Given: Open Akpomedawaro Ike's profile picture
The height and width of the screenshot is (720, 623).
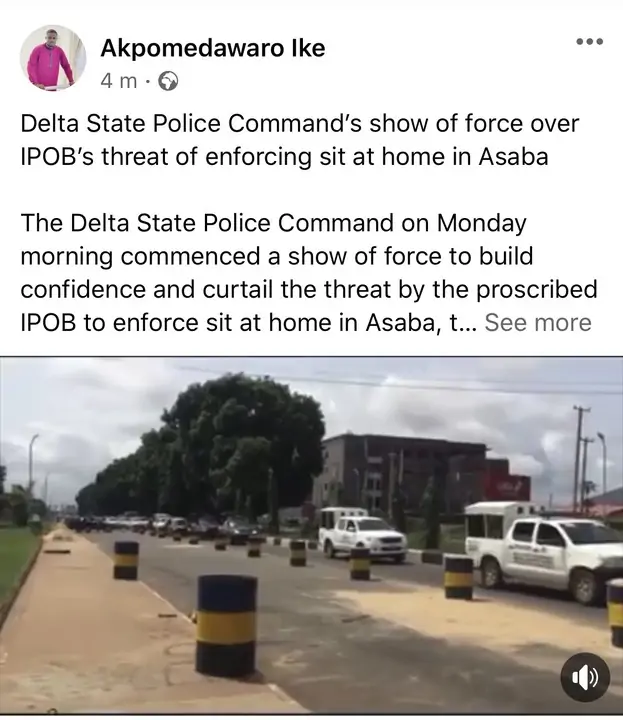Looking at the screenshot, I should click(53, 59).
